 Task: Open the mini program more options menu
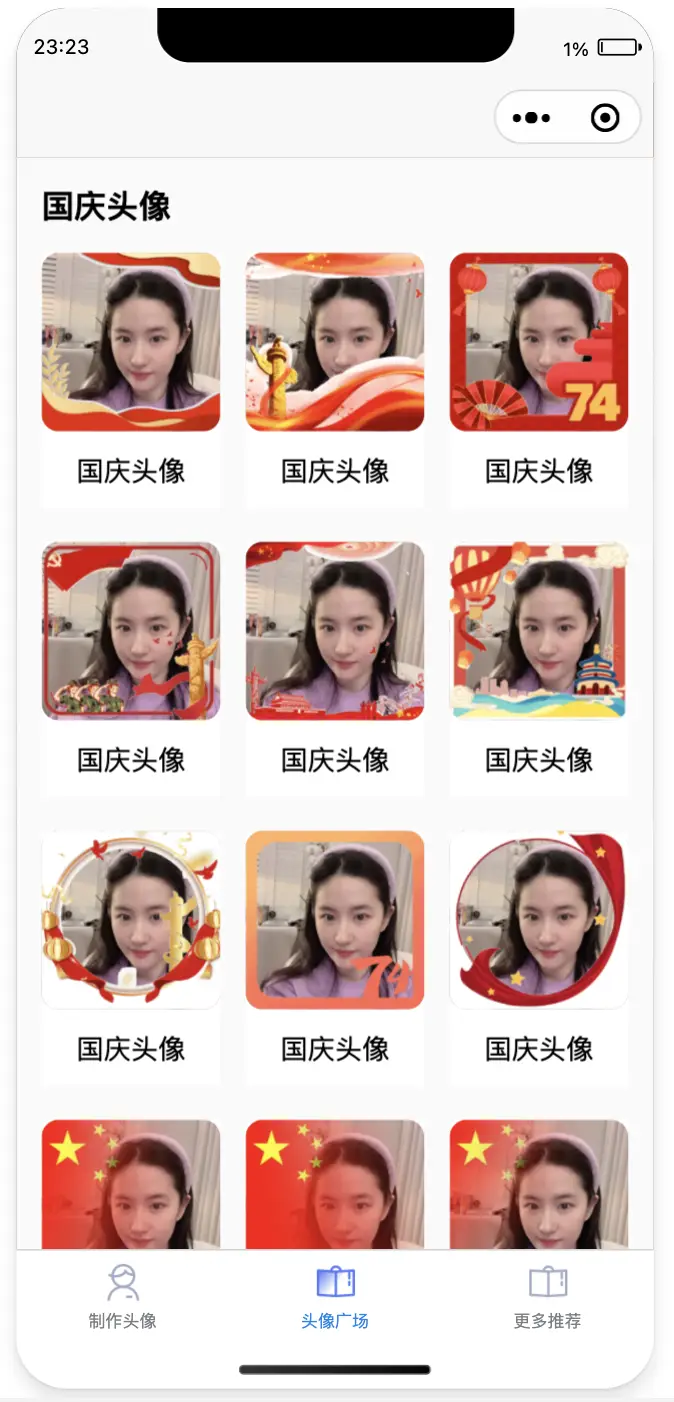[x=531, y=118]
